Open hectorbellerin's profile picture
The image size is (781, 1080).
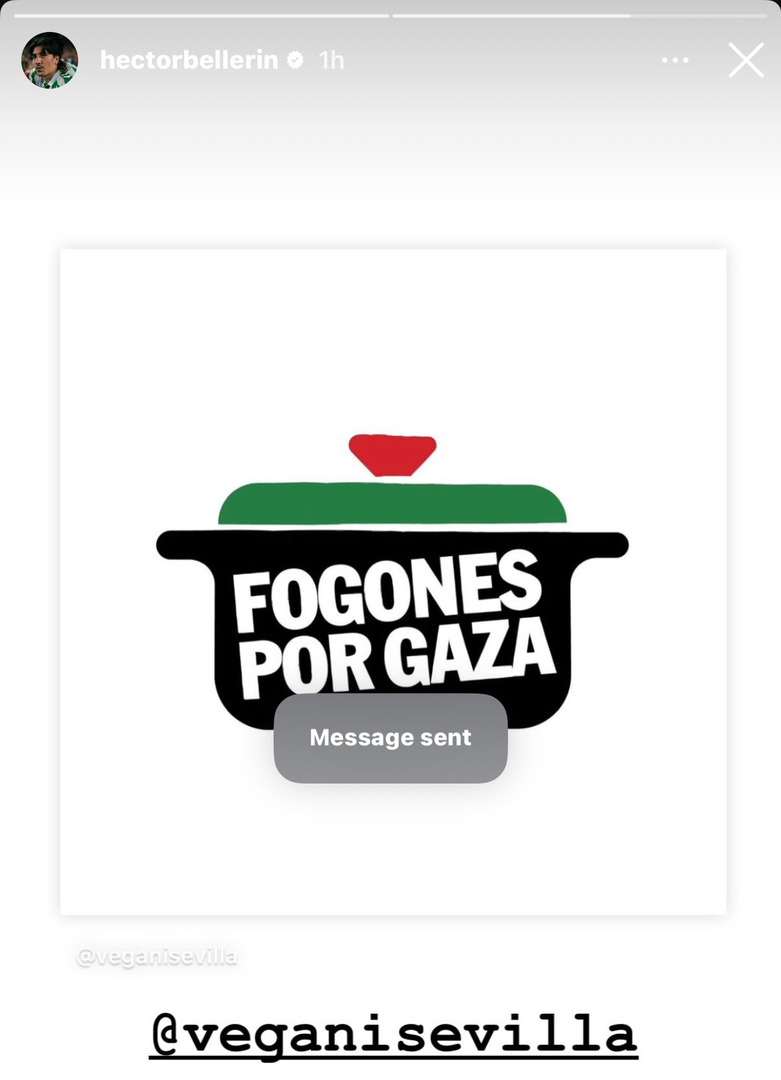[x=50, y=60]
